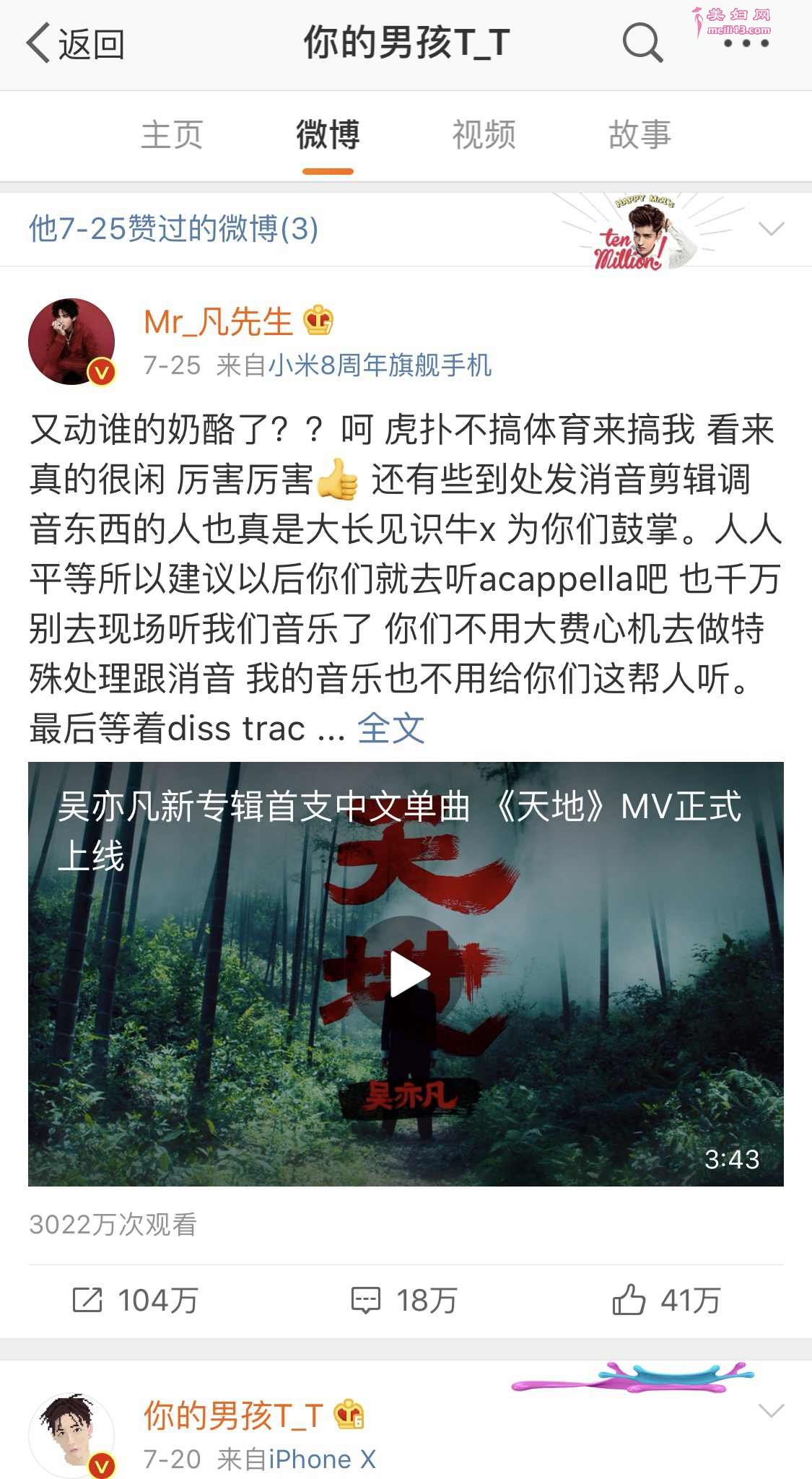
Task: Repost the Mr_凡先生 post with 104万
Action: 135,1301
